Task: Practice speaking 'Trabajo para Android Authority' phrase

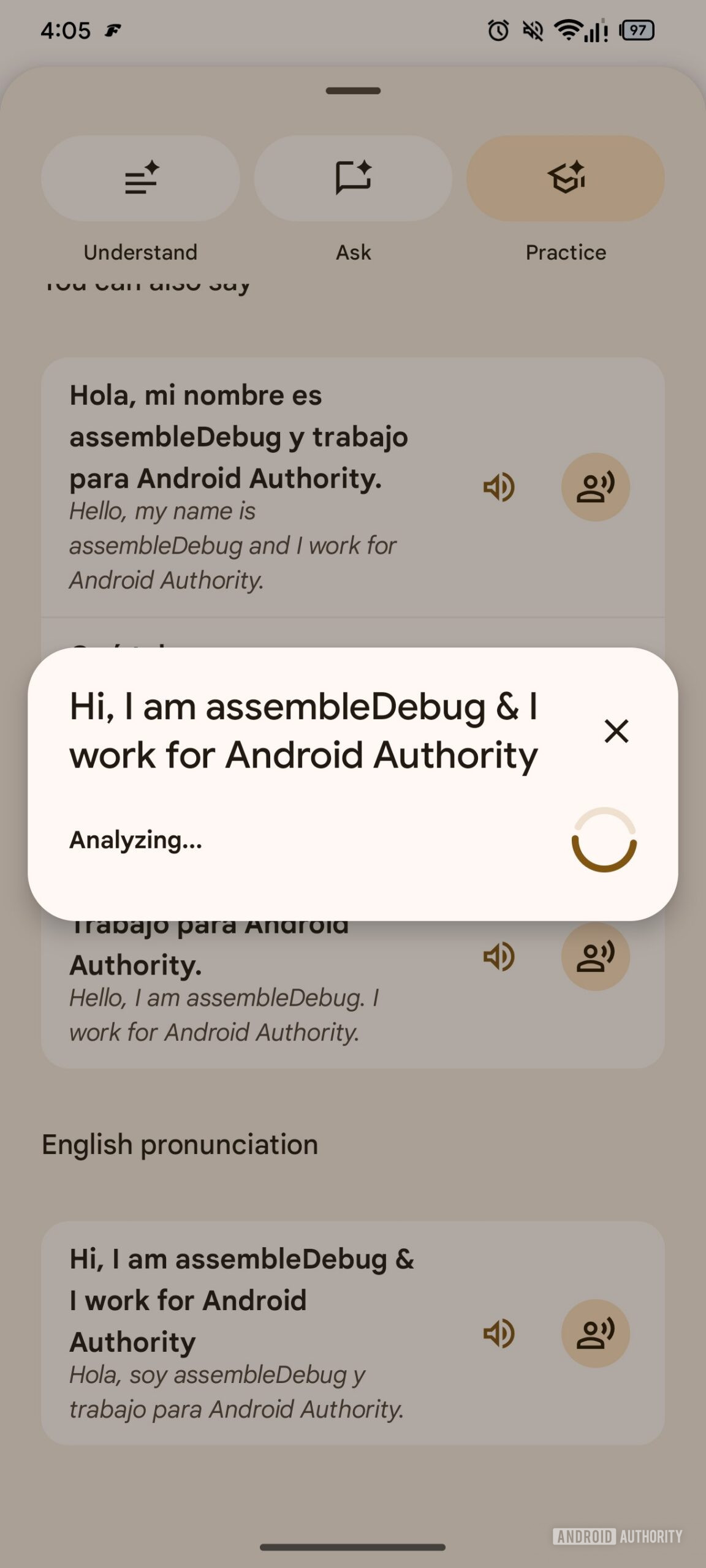Action: (x=595, y=956)
